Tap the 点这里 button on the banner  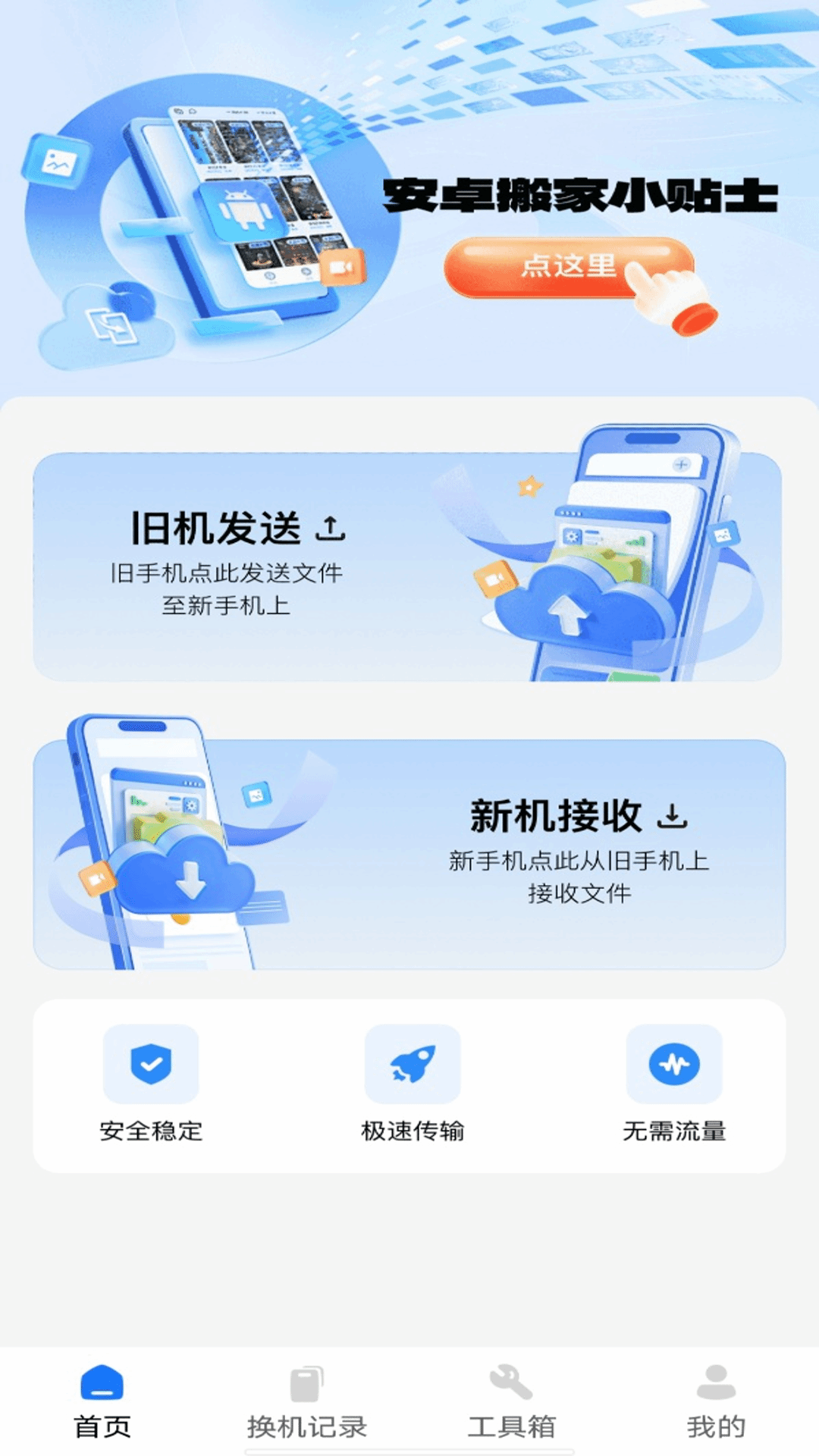(569, 267)
